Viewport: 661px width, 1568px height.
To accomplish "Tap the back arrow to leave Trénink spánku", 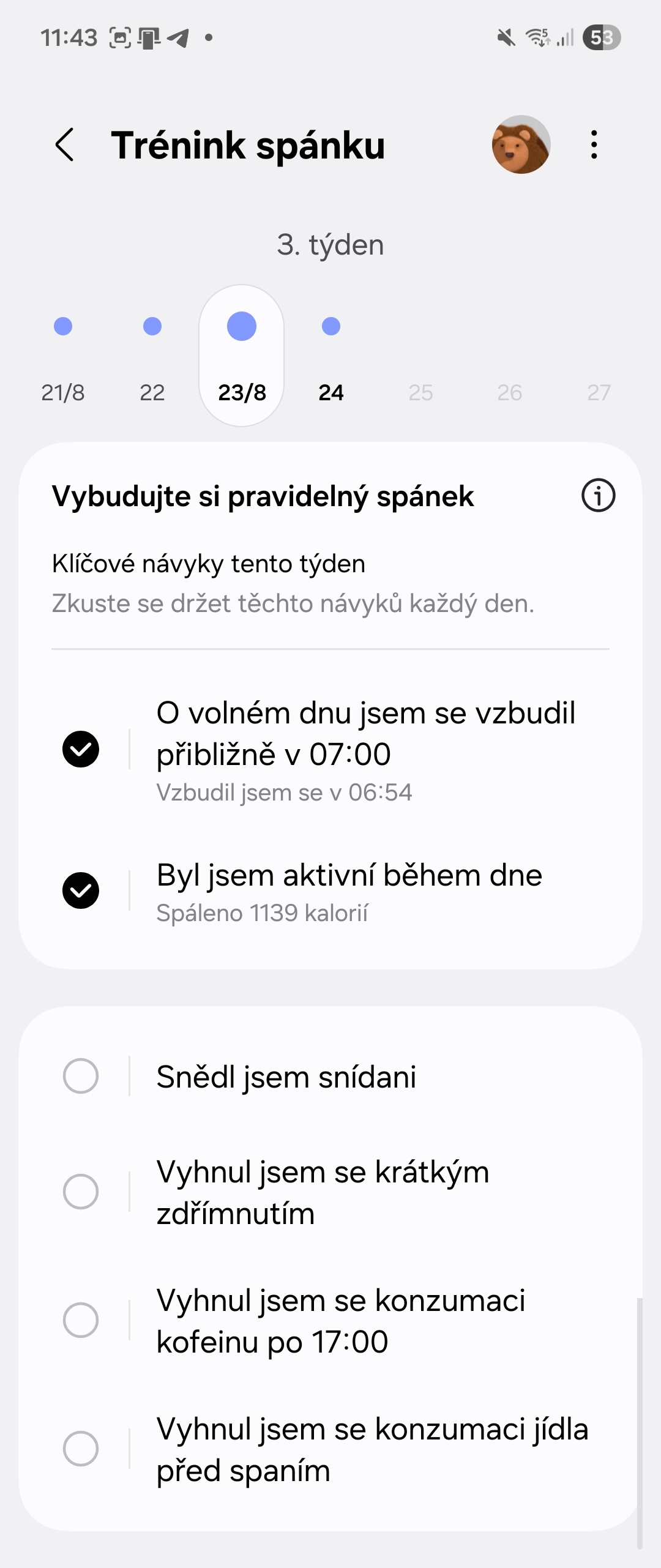I will point(64,144).
